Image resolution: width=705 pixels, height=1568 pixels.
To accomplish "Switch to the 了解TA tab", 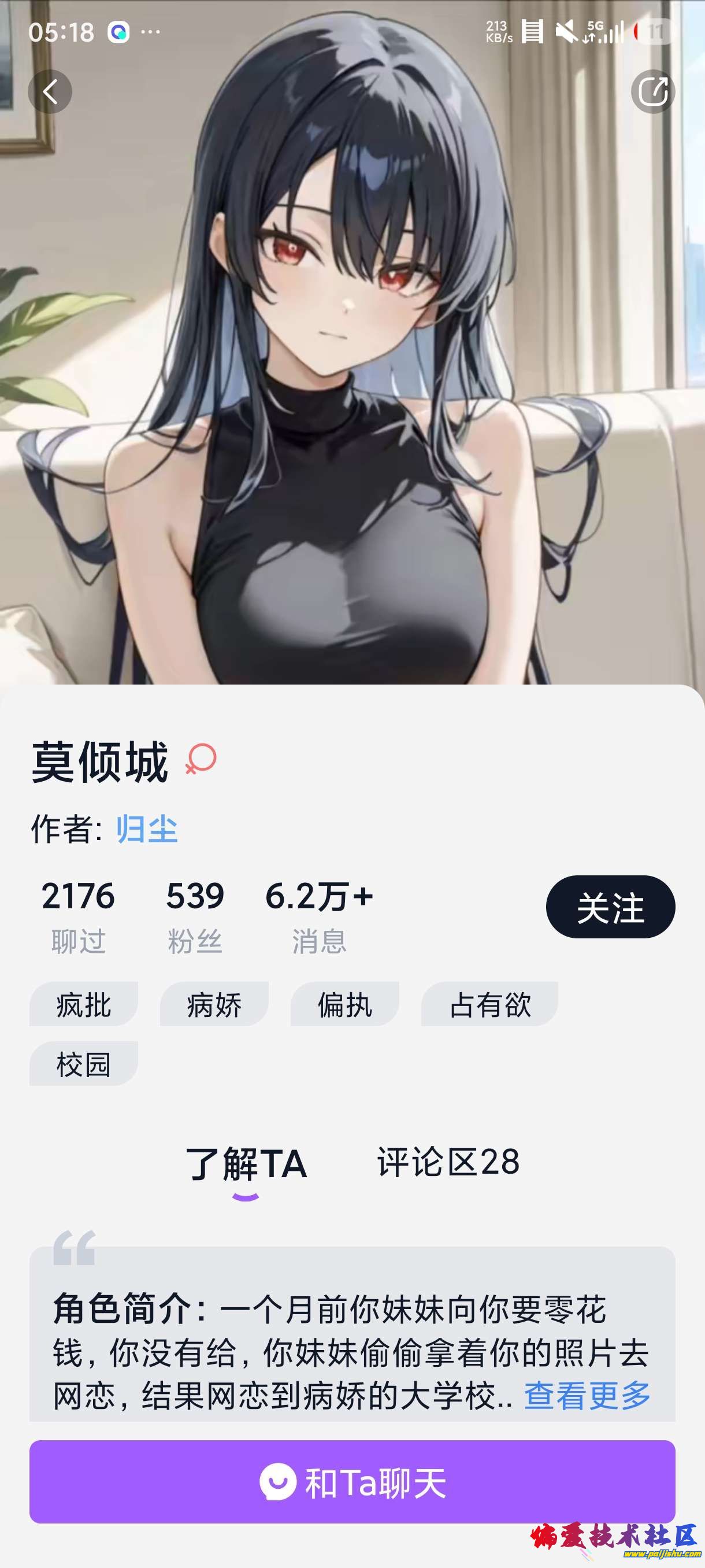I will [x=246, y=1164].
